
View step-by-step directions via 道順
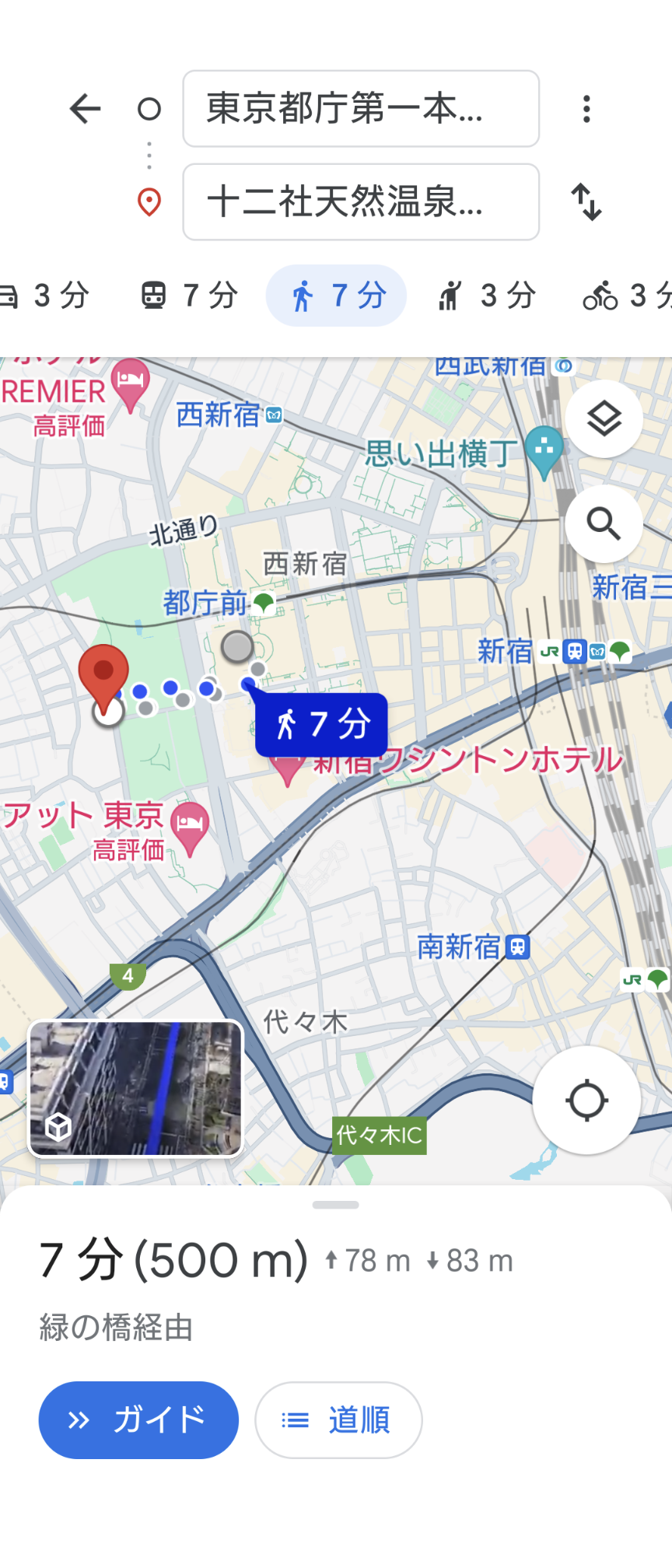click(338, 1420)
